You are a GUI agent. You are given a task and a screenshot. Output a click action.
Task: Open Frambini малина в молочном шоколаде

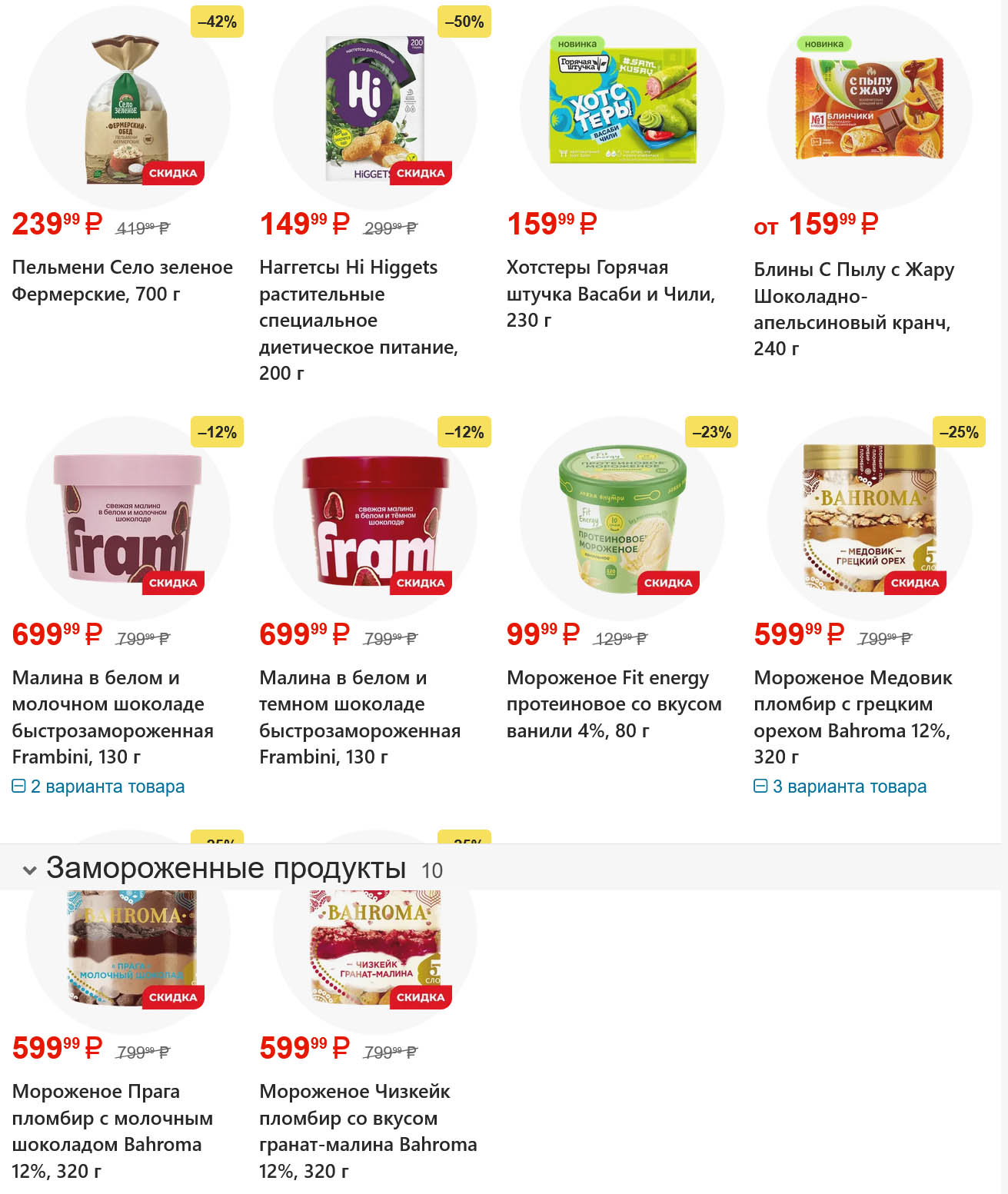112,717
